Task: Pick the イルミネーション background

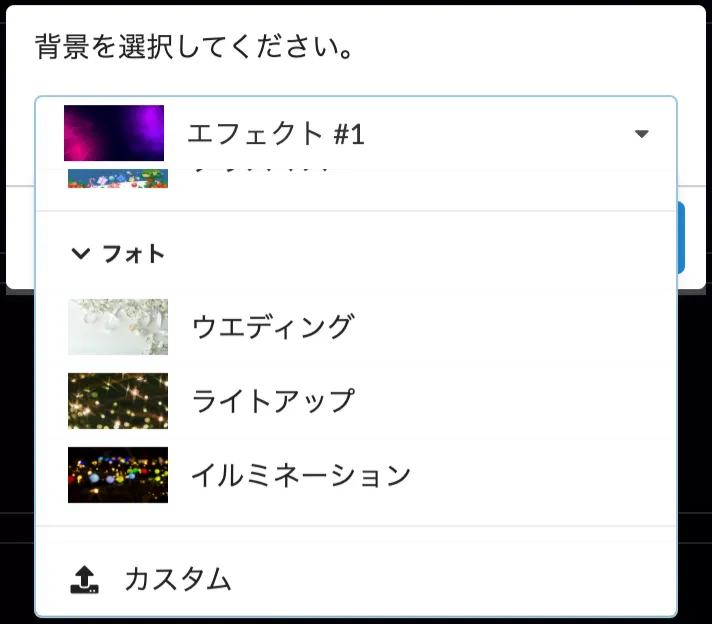Action: point(300,475)
